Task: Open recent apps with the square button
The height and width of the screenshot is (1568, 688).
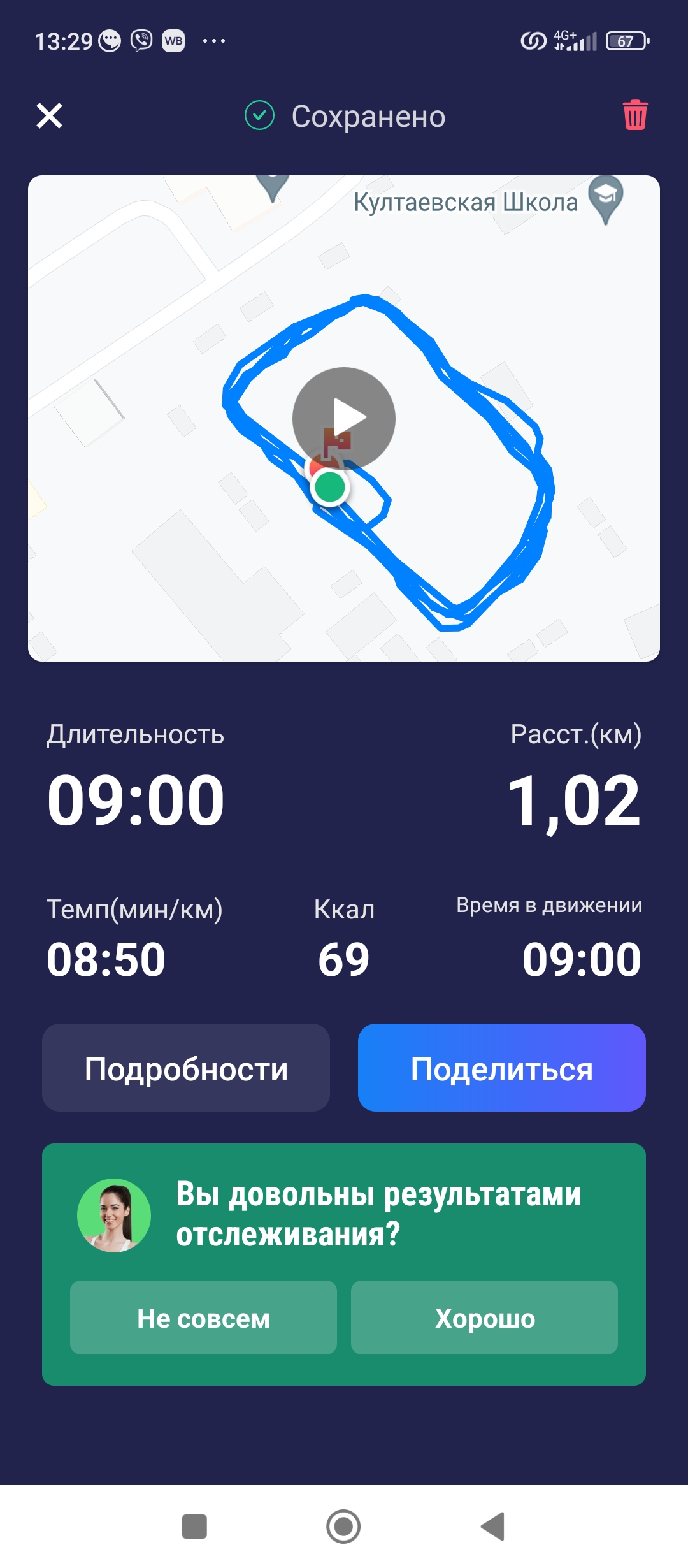Action: tap(194, 1527)
